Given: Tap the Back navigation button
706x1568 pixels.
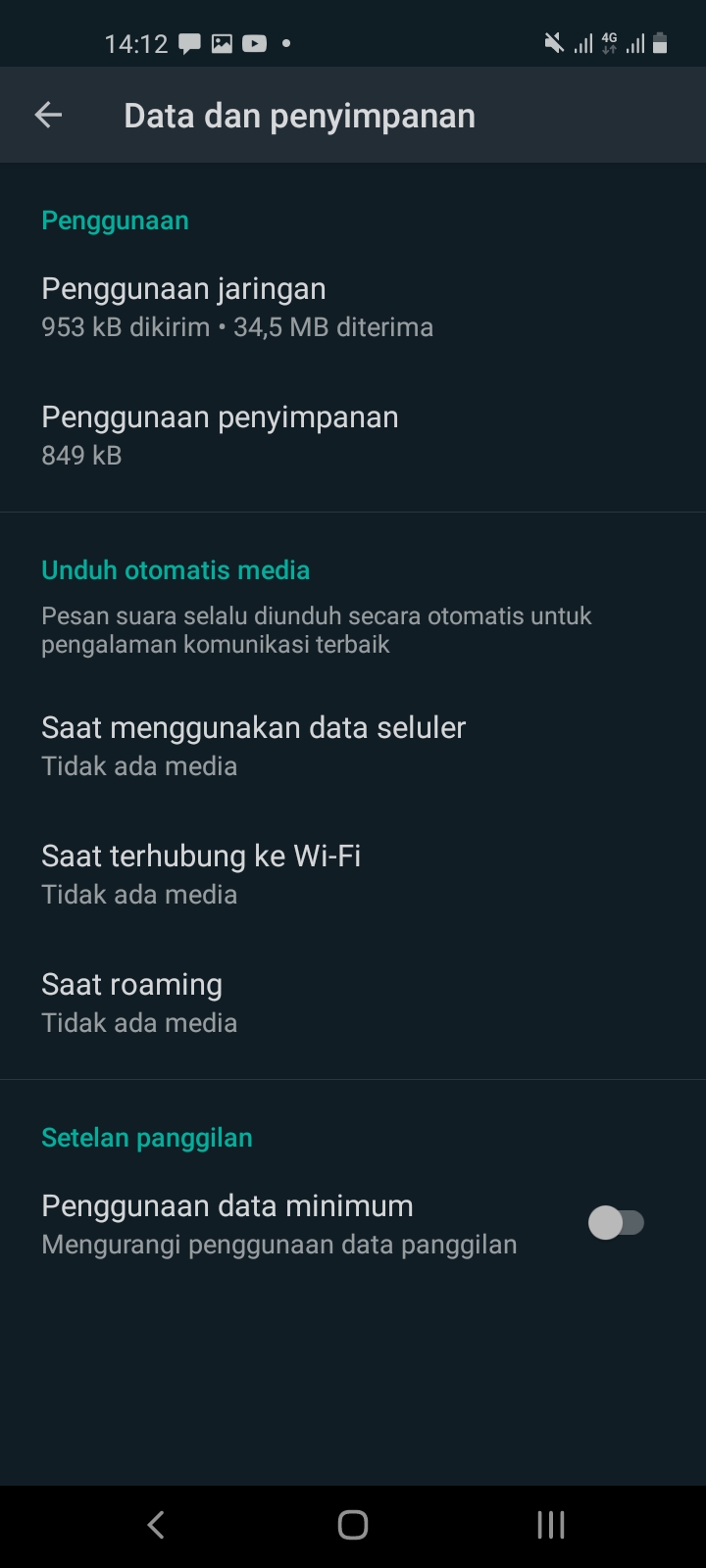Looking at the screenshot, I should tap(155, 1525).
